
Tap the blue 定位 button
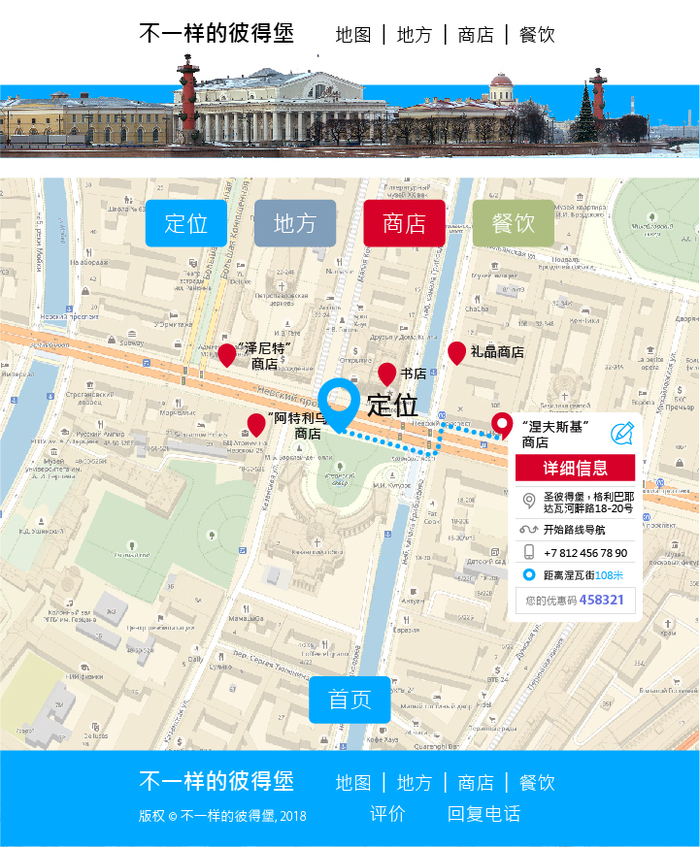pos(186,223)
